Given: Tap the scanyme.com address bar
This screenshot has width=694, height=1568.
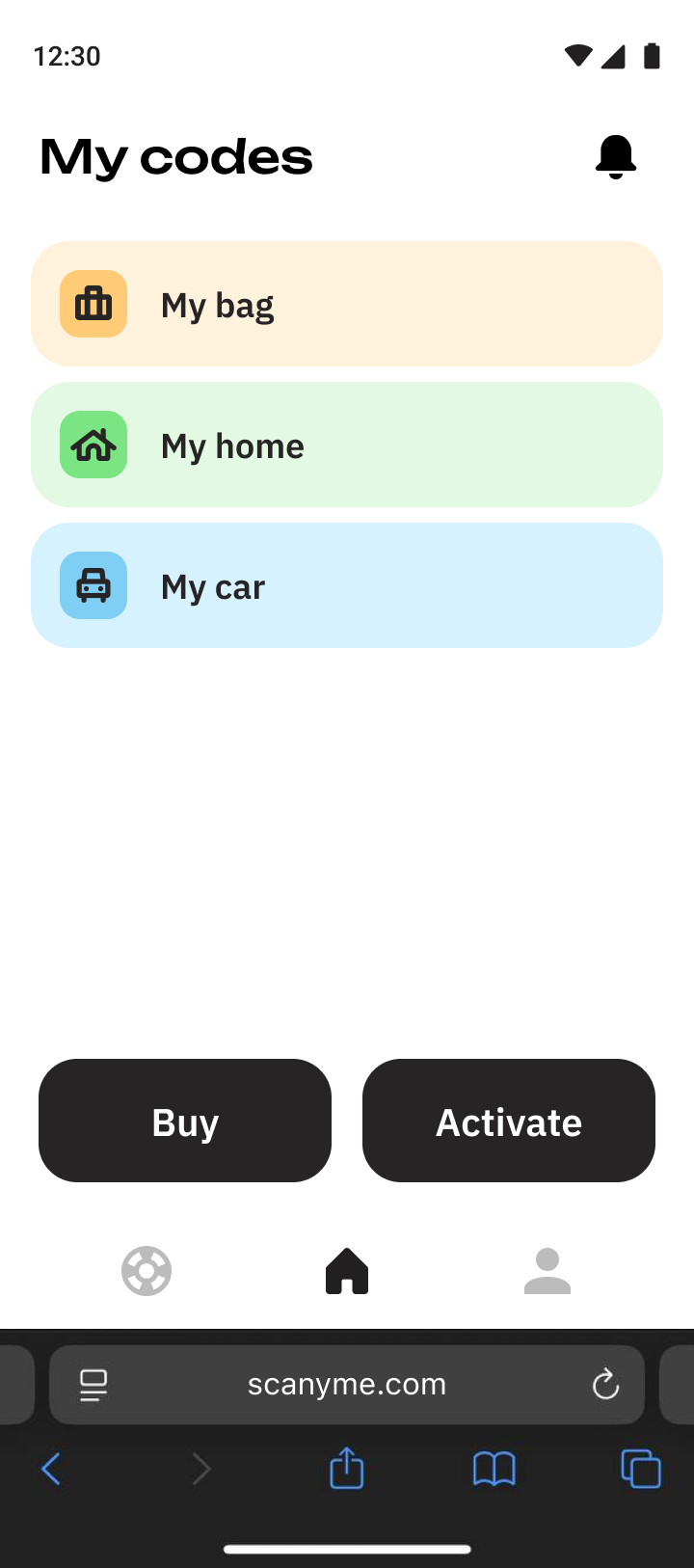Looking at the screenshot, I should [x=347, y=1385].
